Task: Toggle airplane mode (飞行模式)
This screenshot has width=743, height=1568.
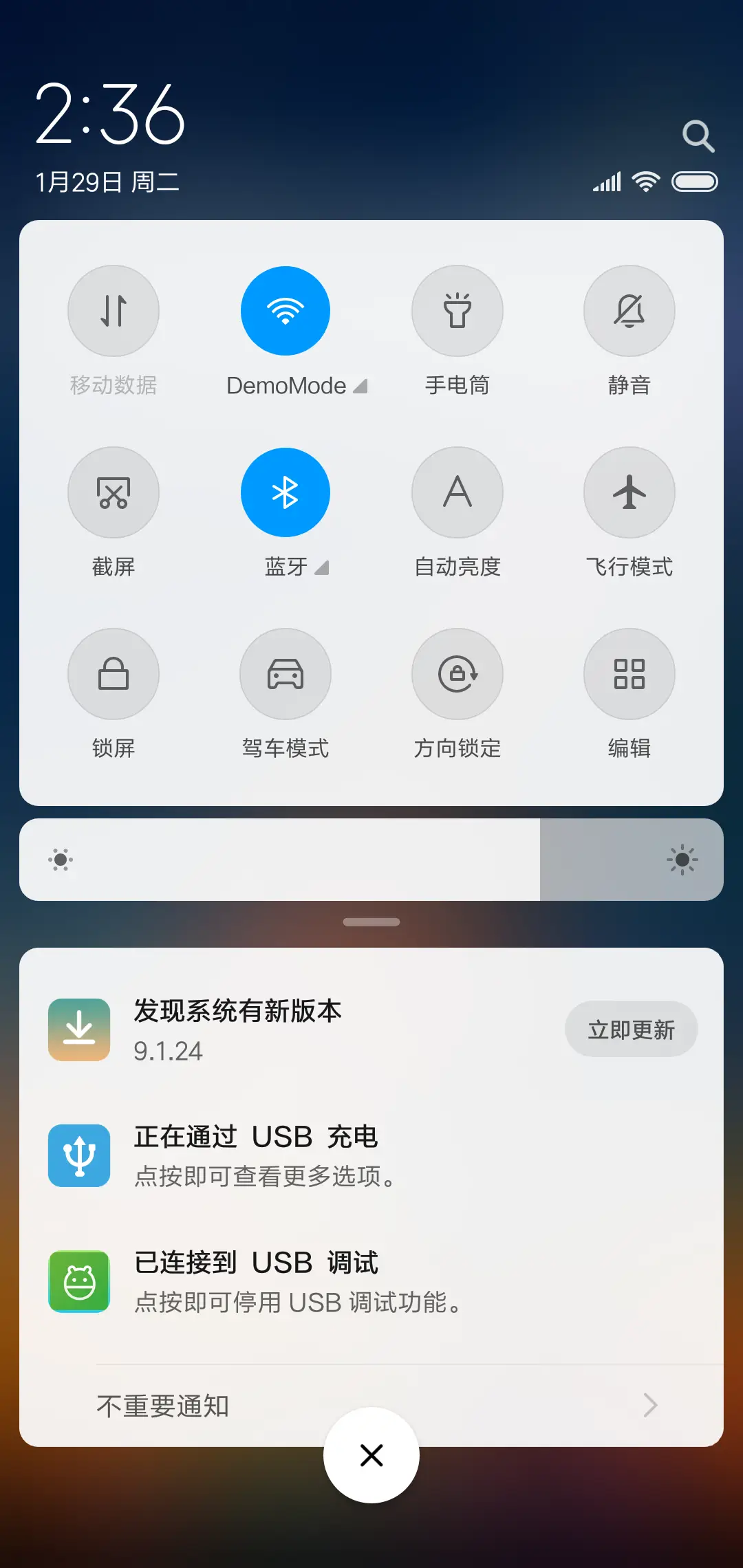Action: click(629, 492)
